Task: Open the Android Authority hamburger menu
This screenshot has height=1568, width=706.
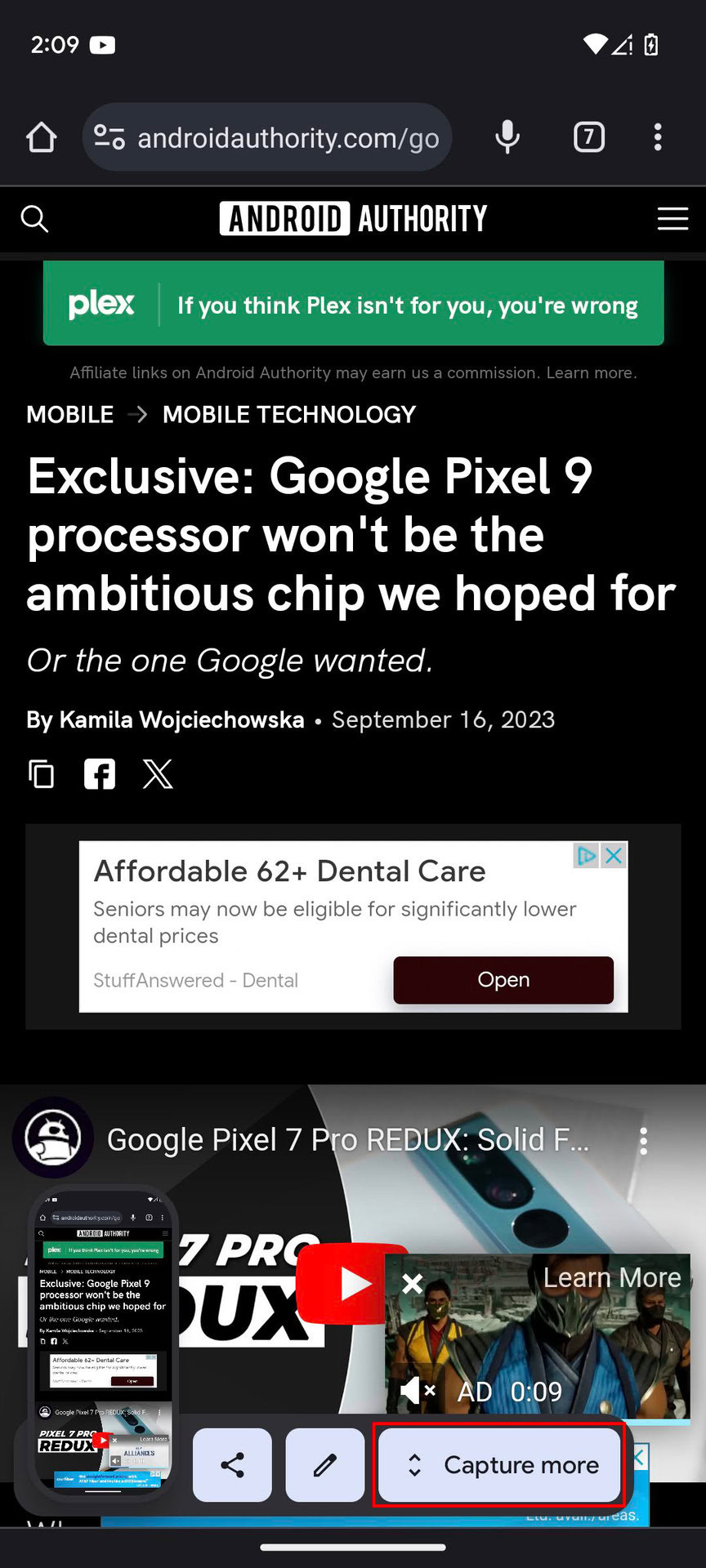Action: [x=672, y=219]
